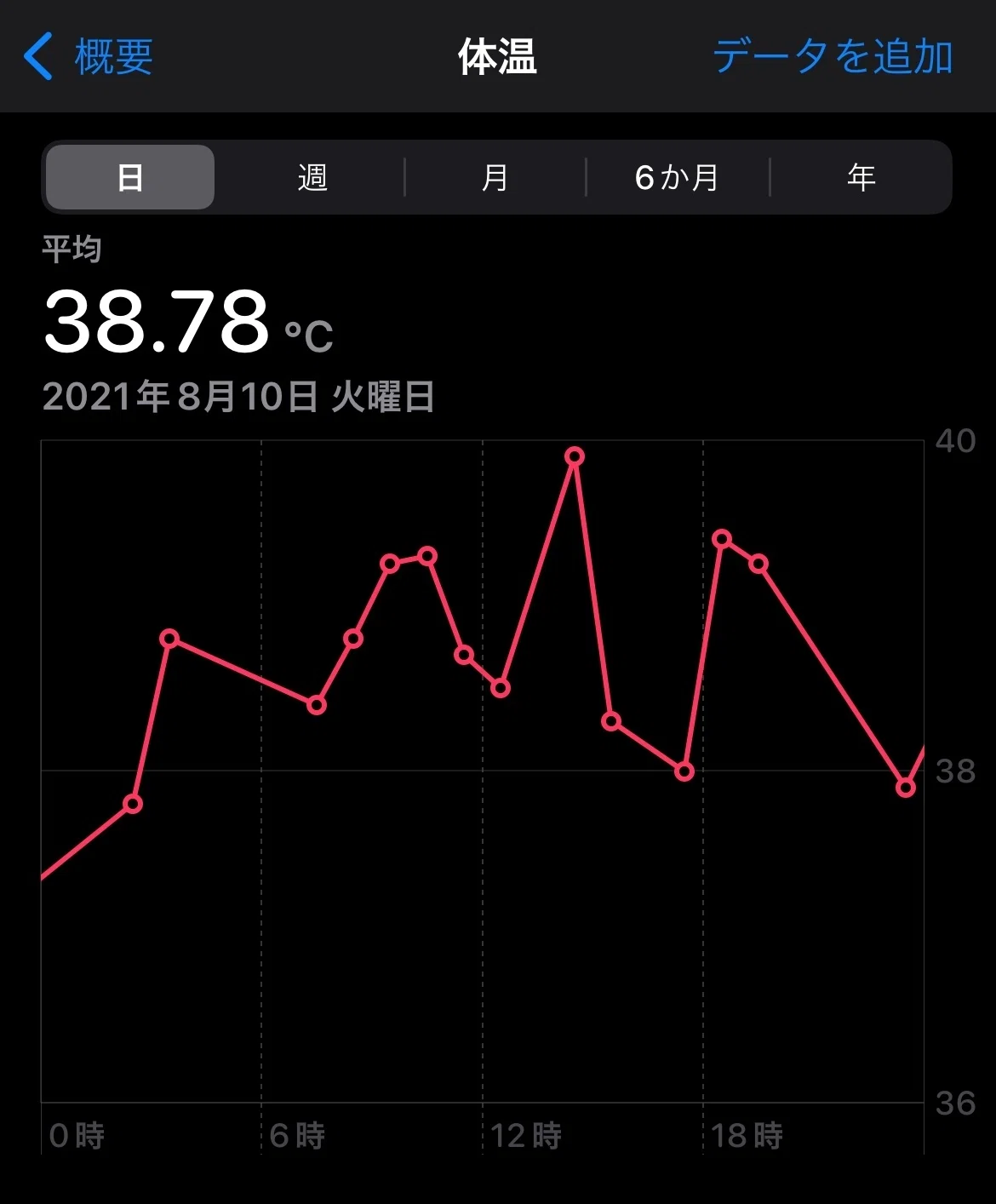Tap the highest peak point on the chart
Image resolution: width=996 pixels, height=1204 pixels.
(575, 456)
